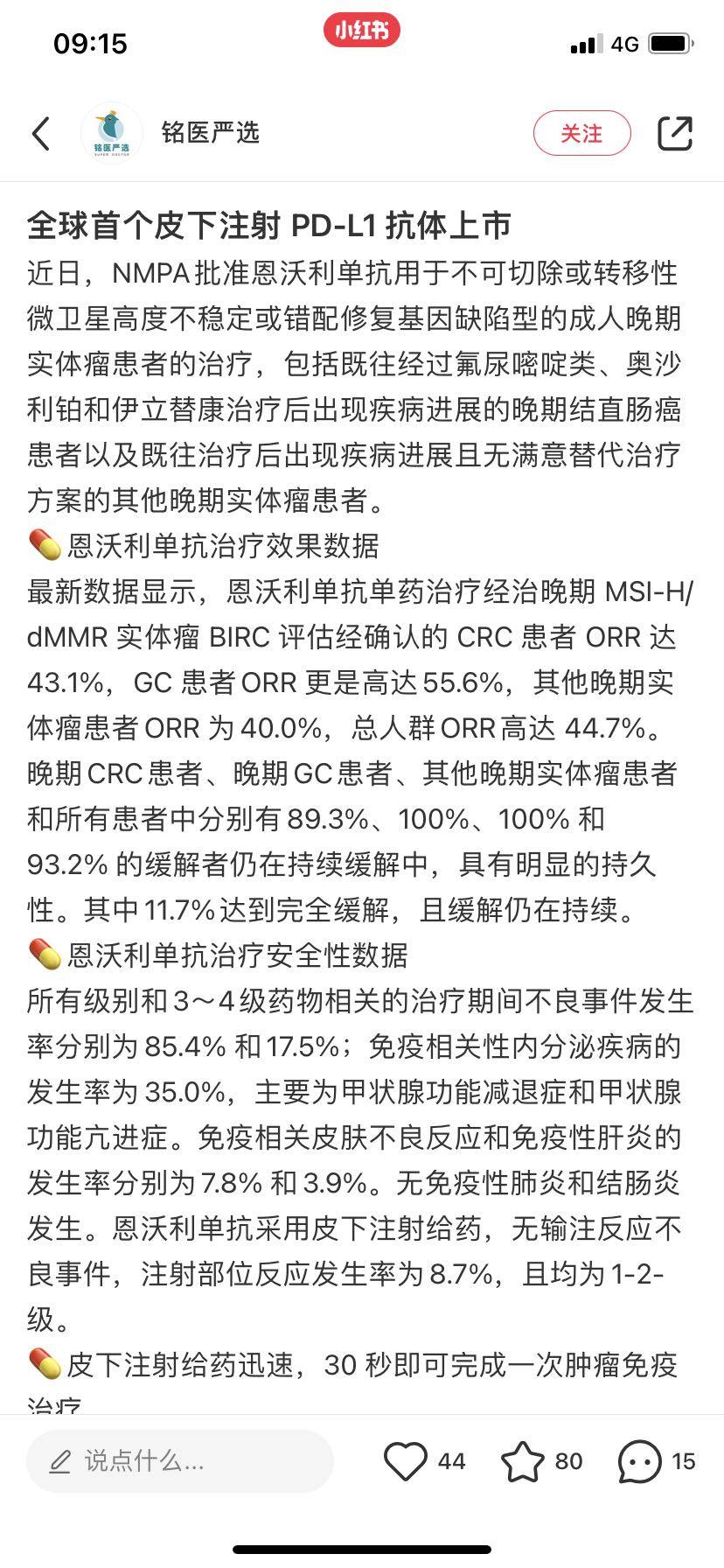Like this post
Image resolution: width=724 pixels, height=1568 pixels.
click(406, 1460)
